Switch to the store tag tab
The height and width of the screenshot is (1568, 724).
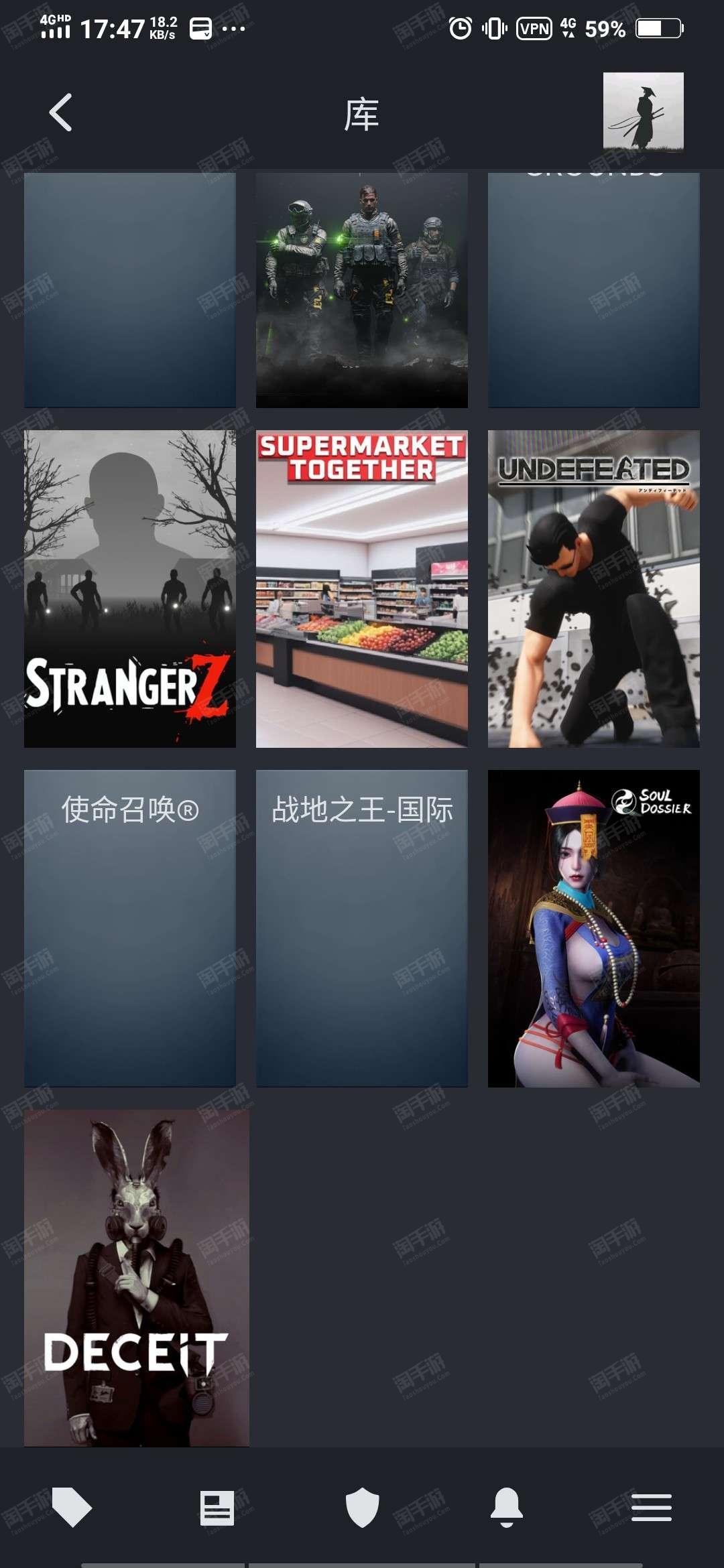click(72, 1508)
